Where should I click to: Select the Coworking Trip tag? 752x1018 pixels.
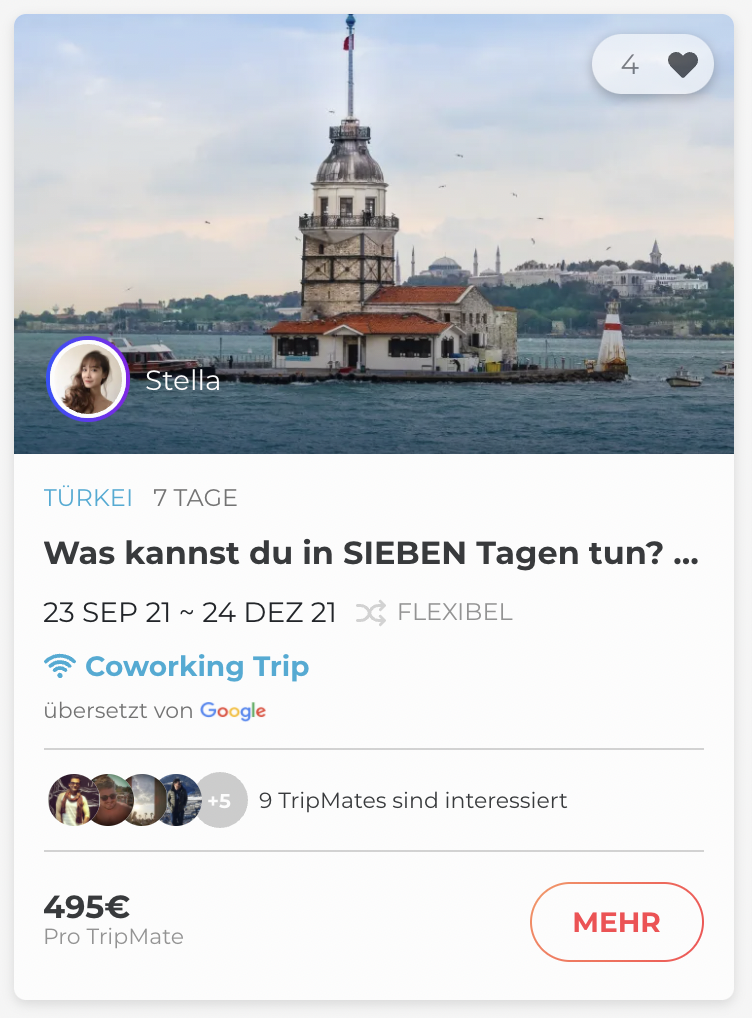[x=196, y=666]
